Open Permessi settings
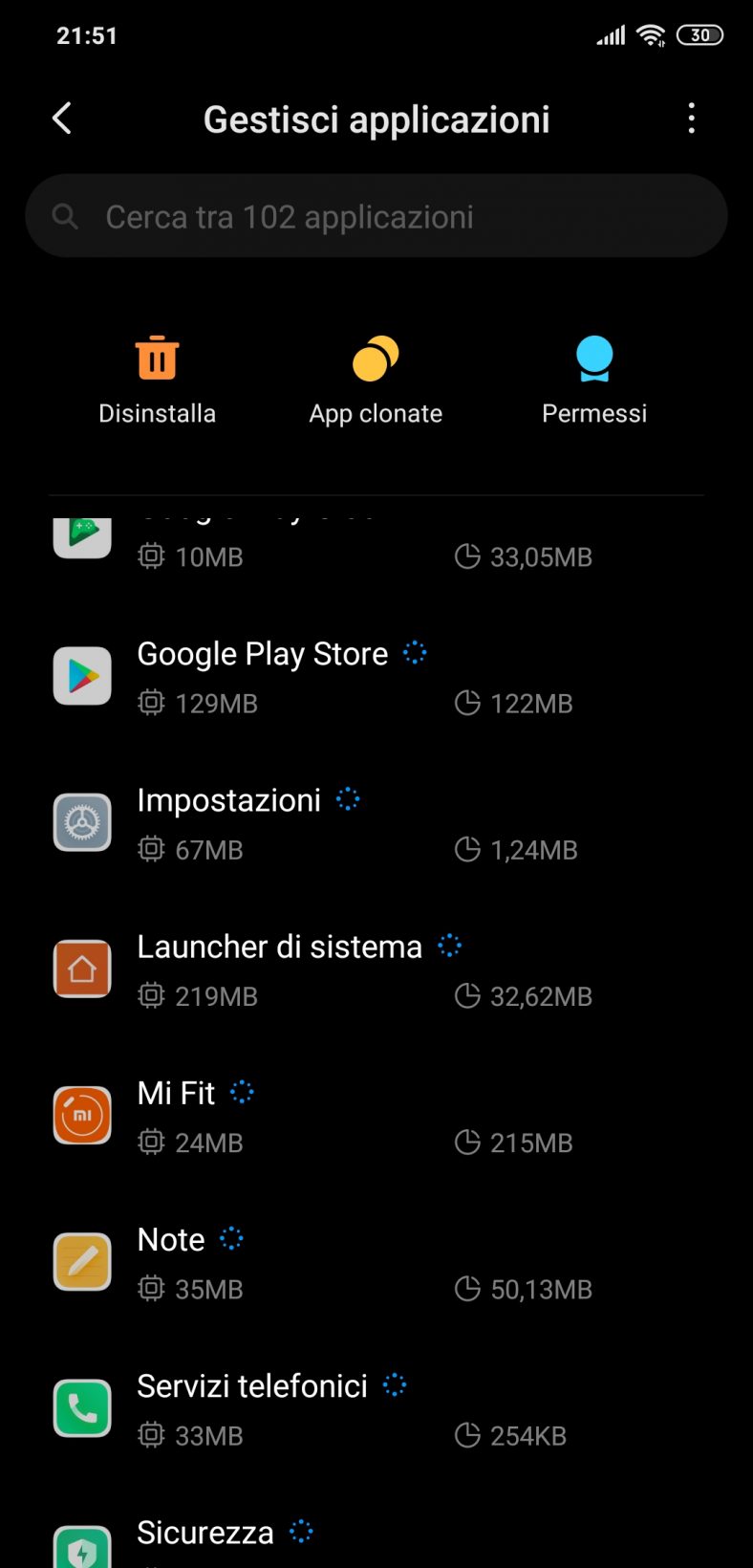753x1568 pixels. click(594, 380)
